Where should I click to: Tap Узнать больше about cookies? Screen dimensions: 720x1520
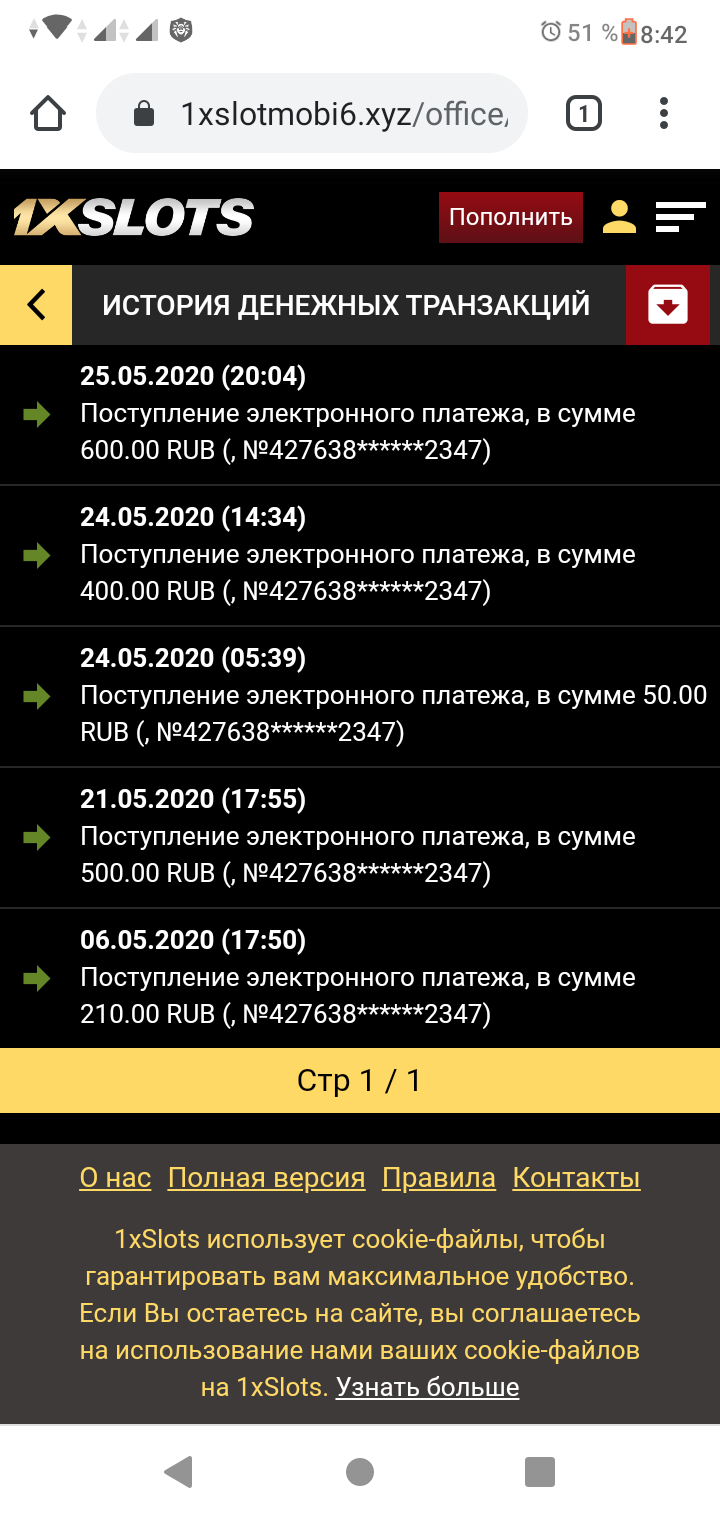[427, 1387]
